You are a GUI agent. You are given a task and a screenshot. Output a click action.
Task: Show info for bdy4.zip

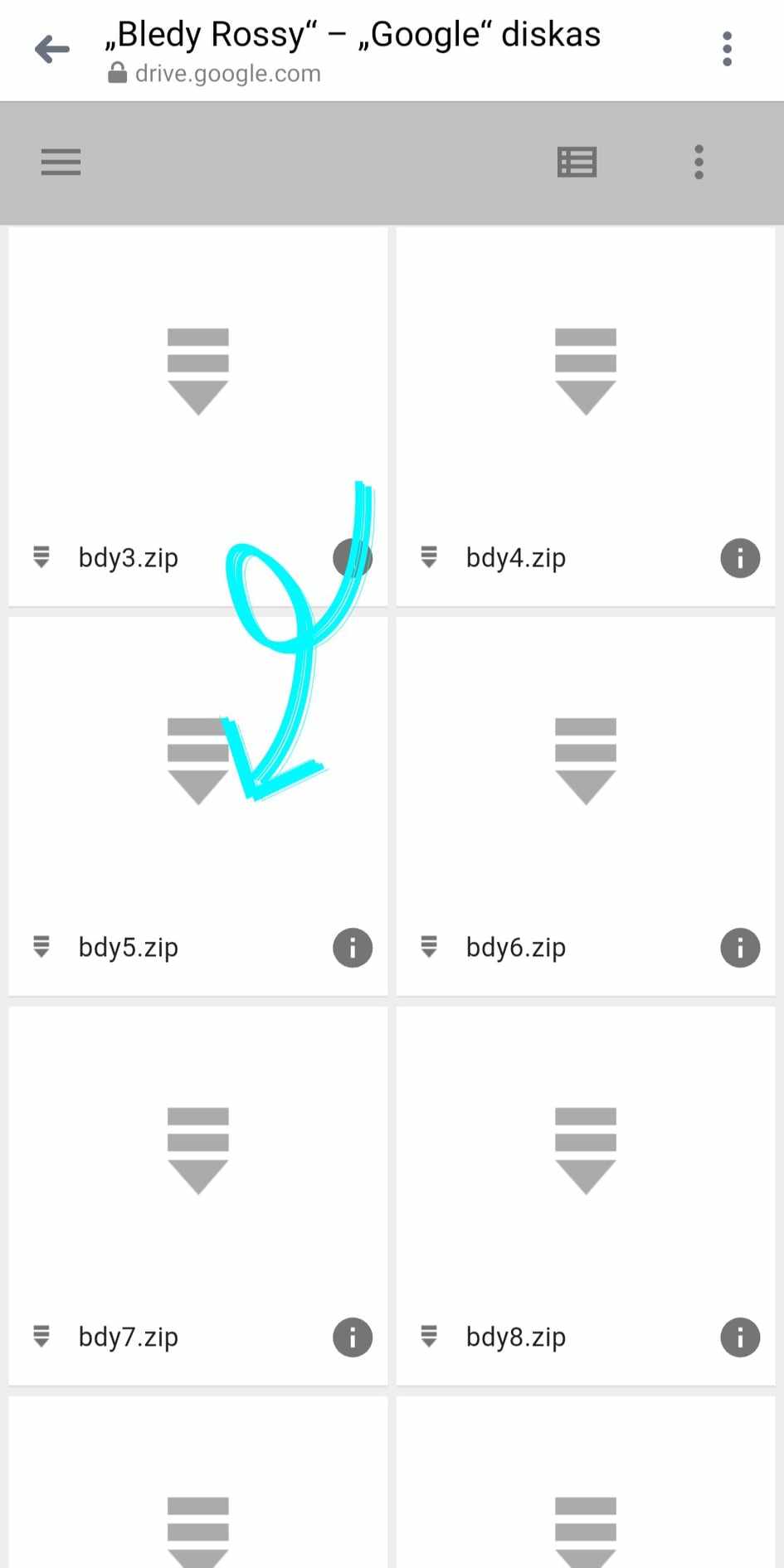[740, 558]
